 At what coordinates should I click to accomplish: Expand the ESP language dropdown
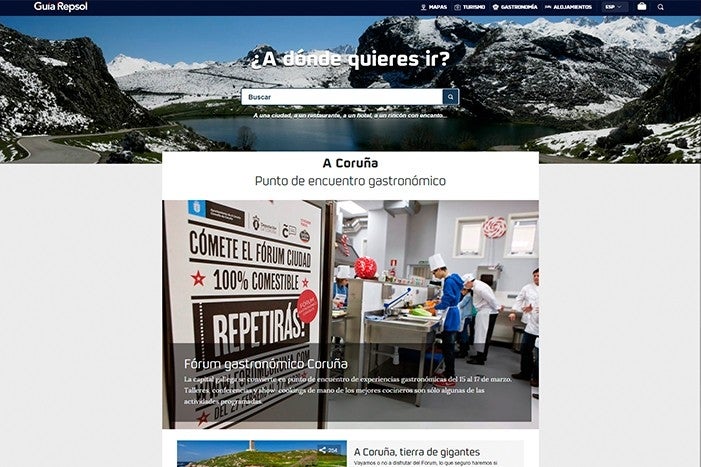[614, 7]
